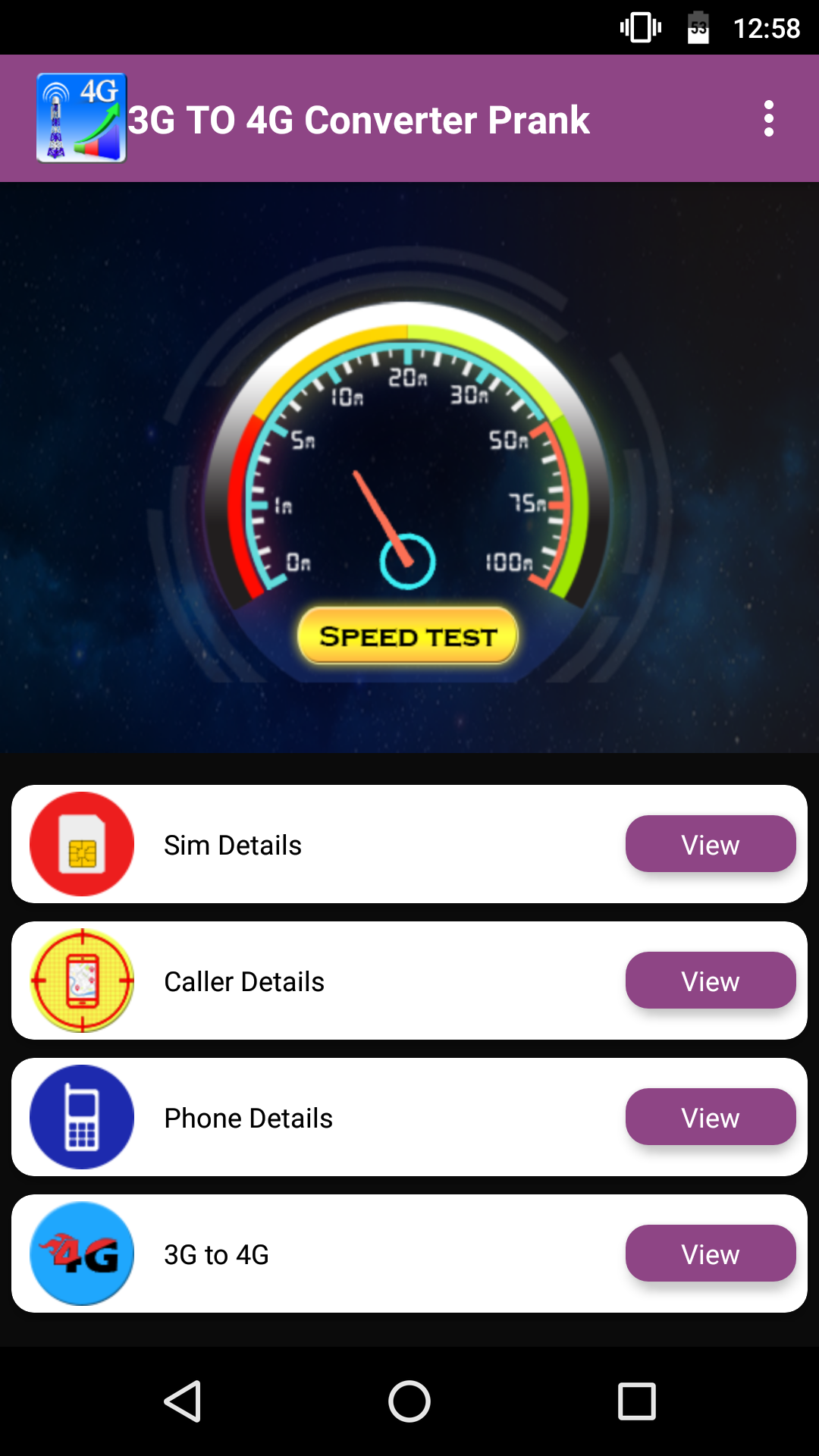View the 3G to 4G converter

pyautogui.click(x=710, y=1253)
